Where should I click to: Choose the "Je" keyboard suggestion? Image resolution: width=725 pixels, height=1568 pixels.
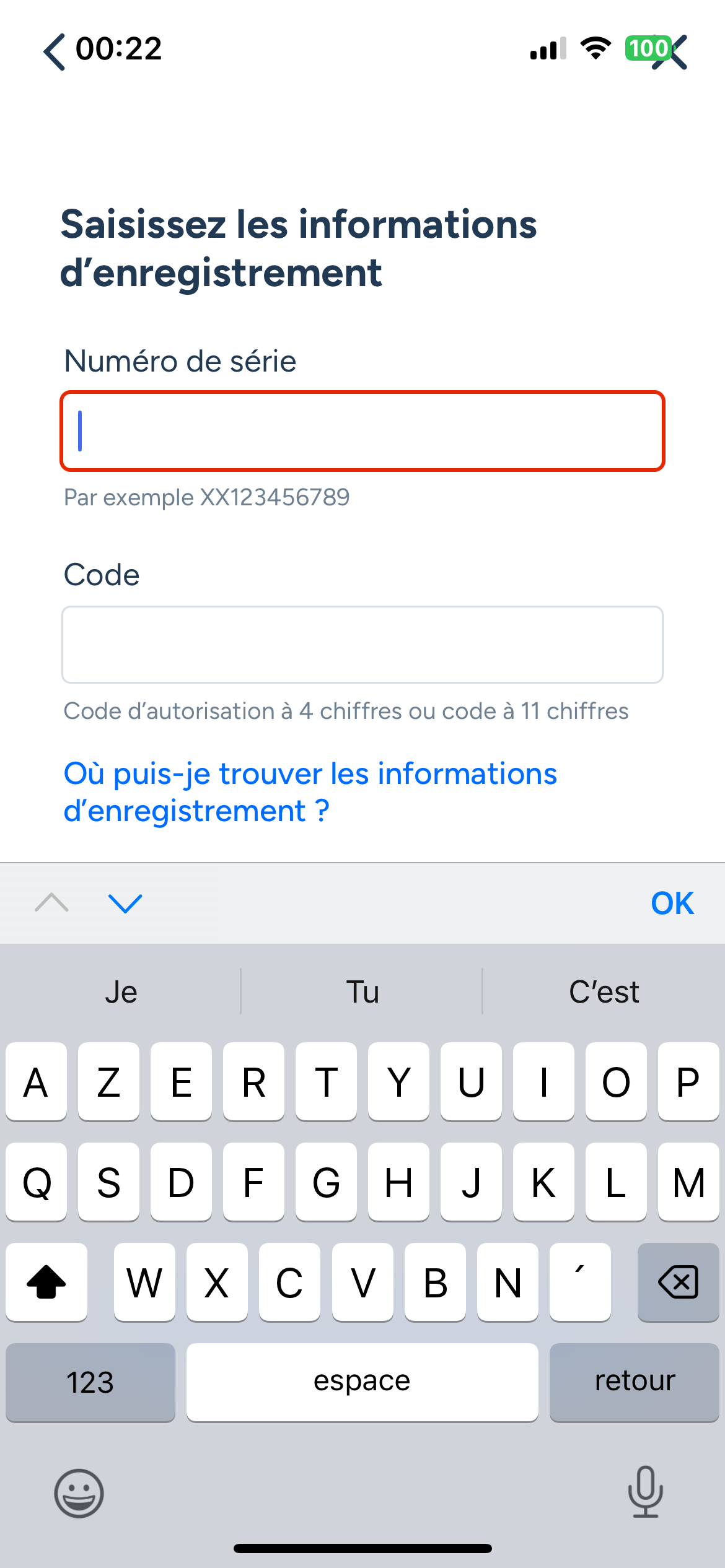[x=121, y=992]
